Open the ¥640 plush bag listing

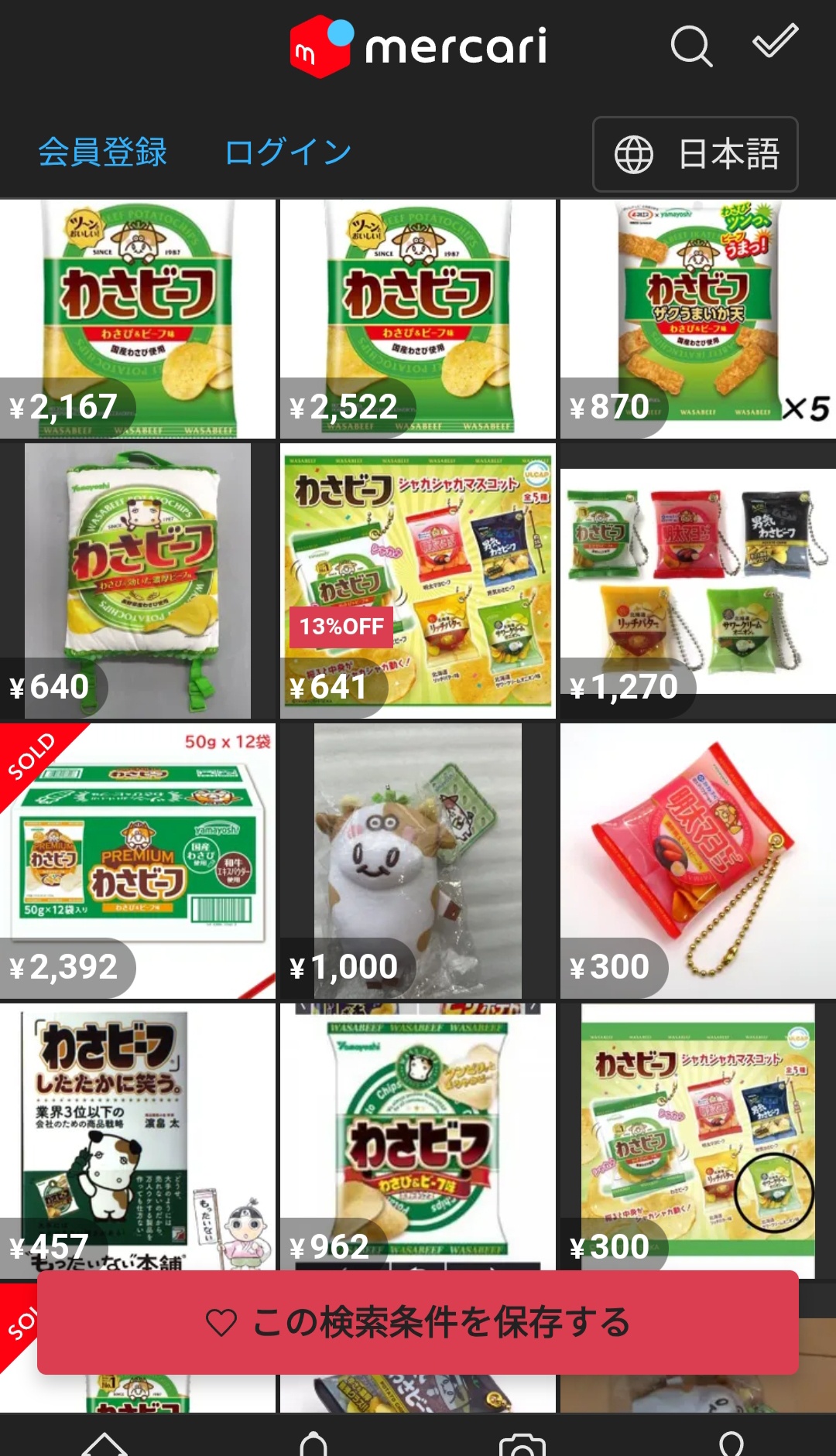pos(138,580)
